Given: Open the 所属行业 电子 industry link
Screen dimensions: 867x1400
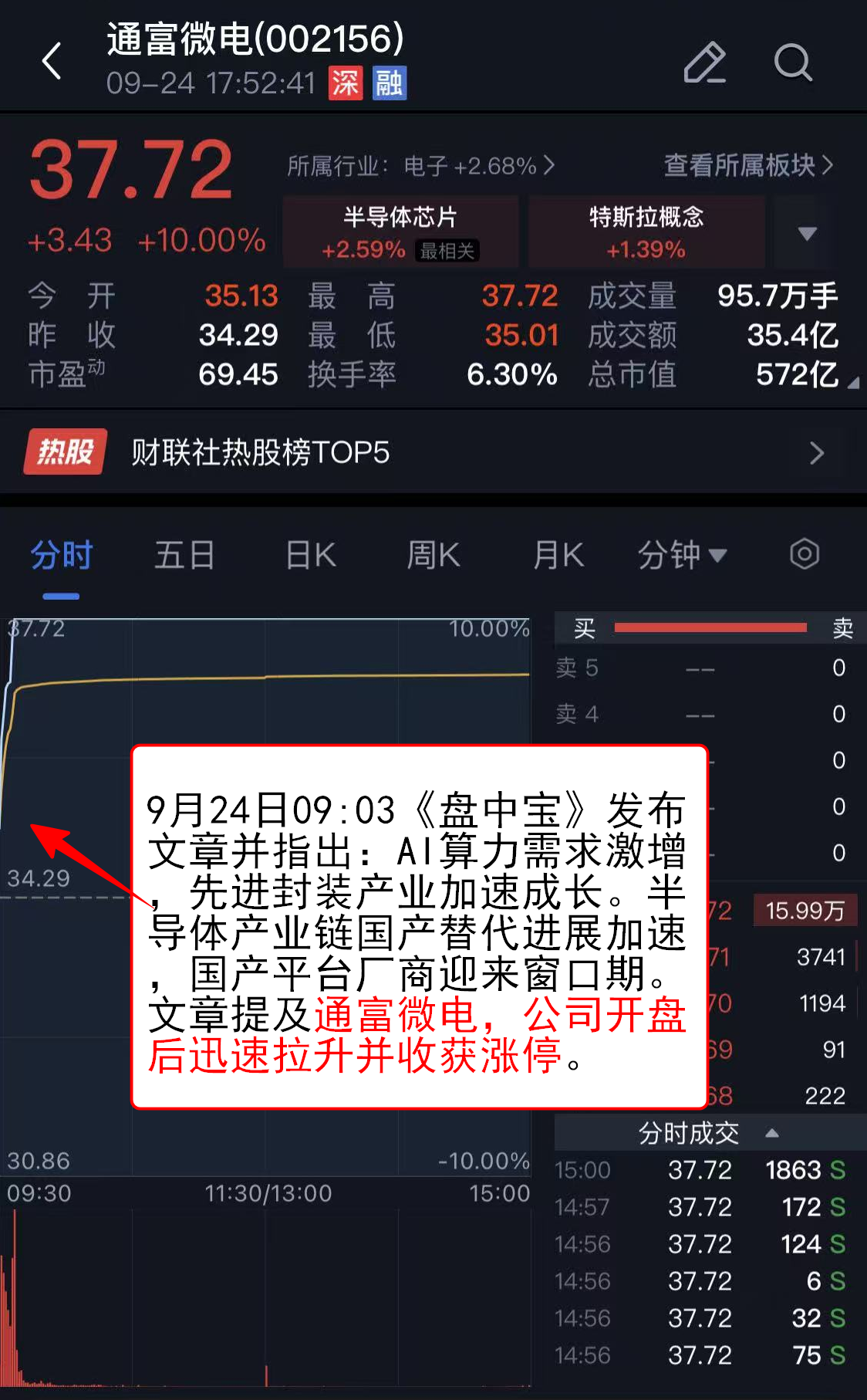Looking at the screenshot, I should click(x=420, y=165).
